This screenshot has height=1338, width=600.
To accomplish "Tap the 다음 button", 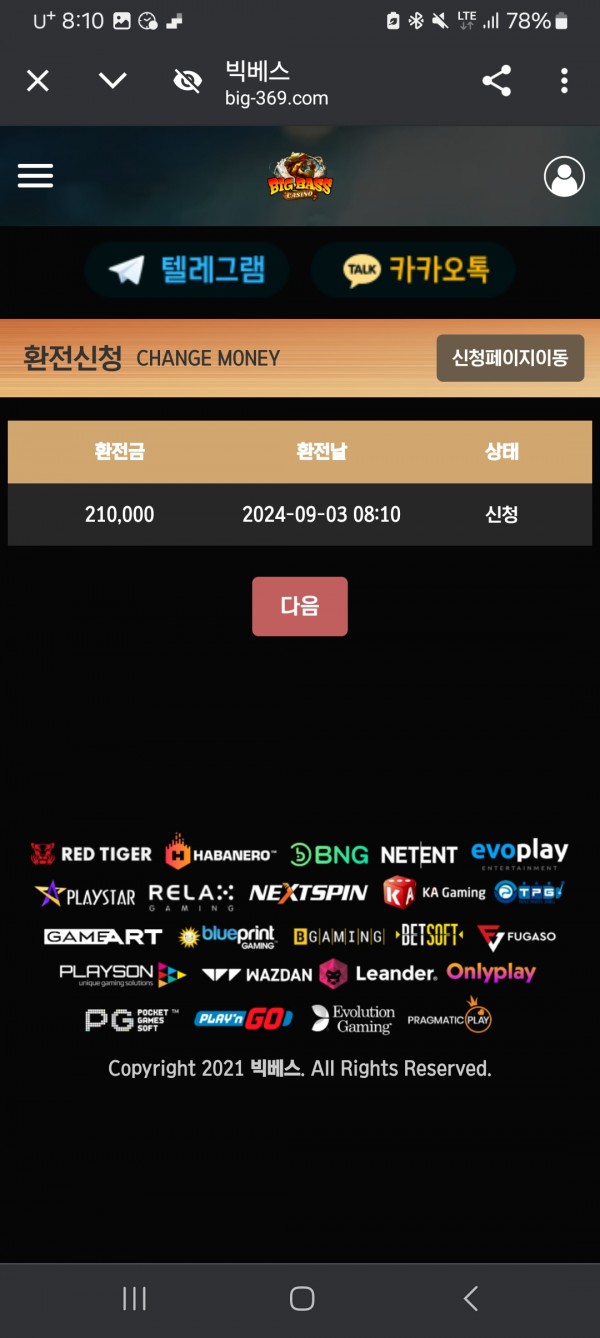I will pos(300,606).
